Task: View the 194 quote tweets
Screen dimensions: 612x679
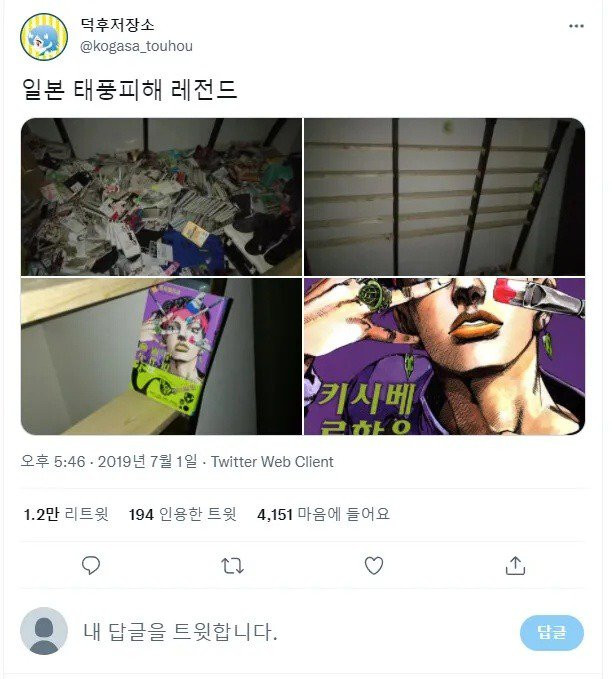Action: [x=182, y=515]
